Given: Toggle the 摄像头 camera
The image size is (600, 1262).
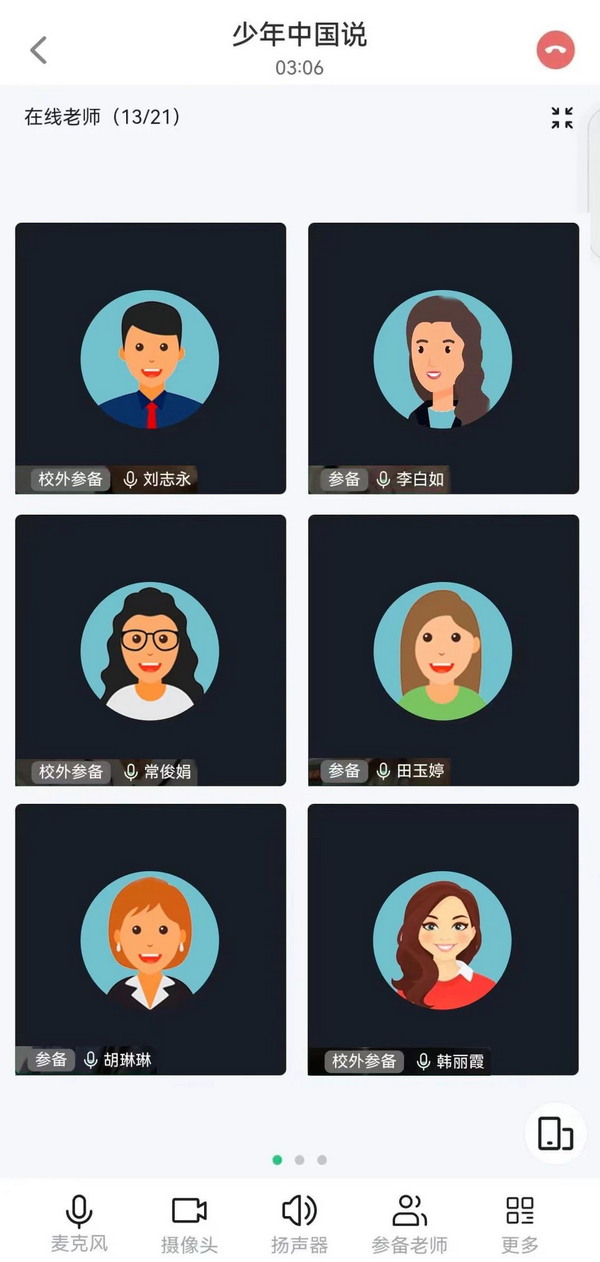Looking at the screenshot, I should (189, 1222).
